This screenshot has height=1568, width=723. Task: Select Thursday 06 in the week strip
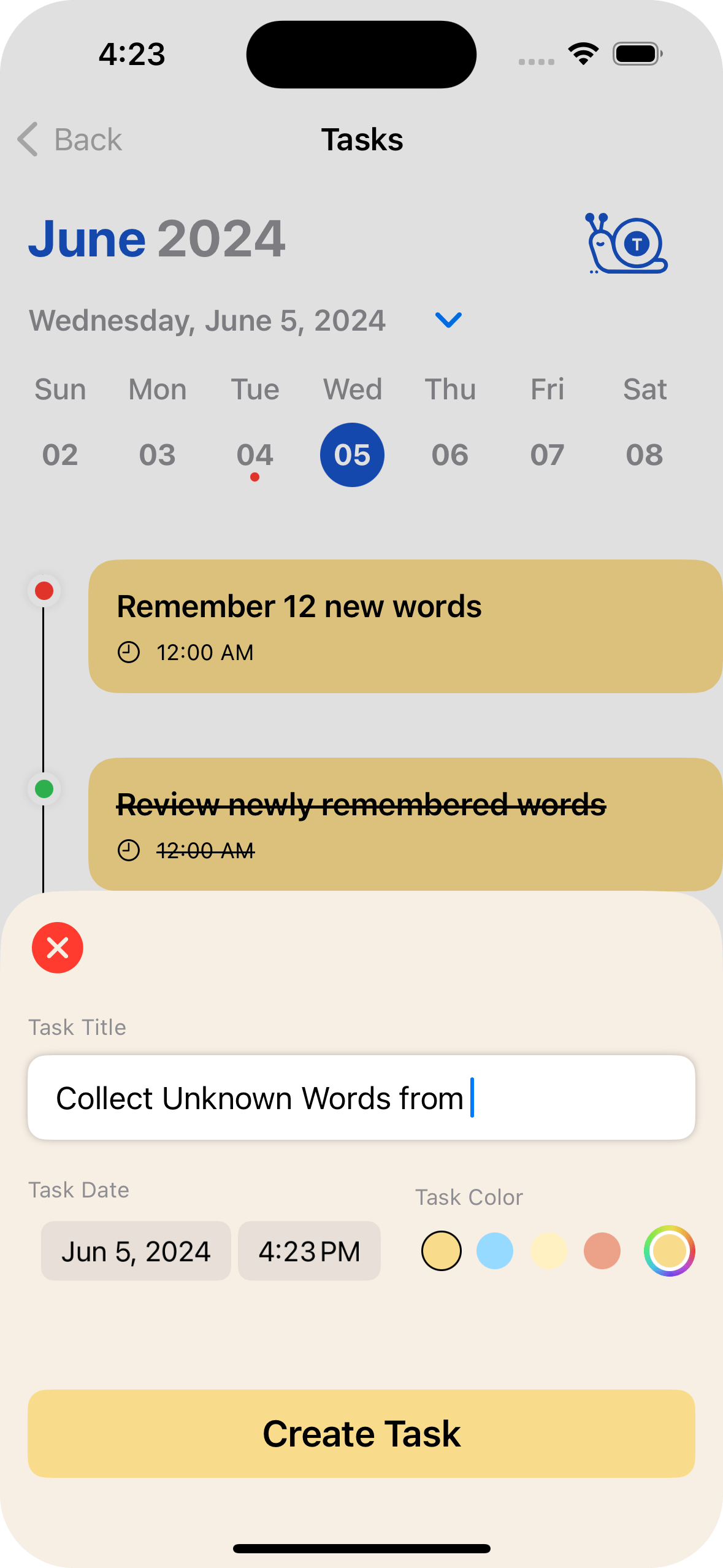pyautogui.click(x=450, y=455)
